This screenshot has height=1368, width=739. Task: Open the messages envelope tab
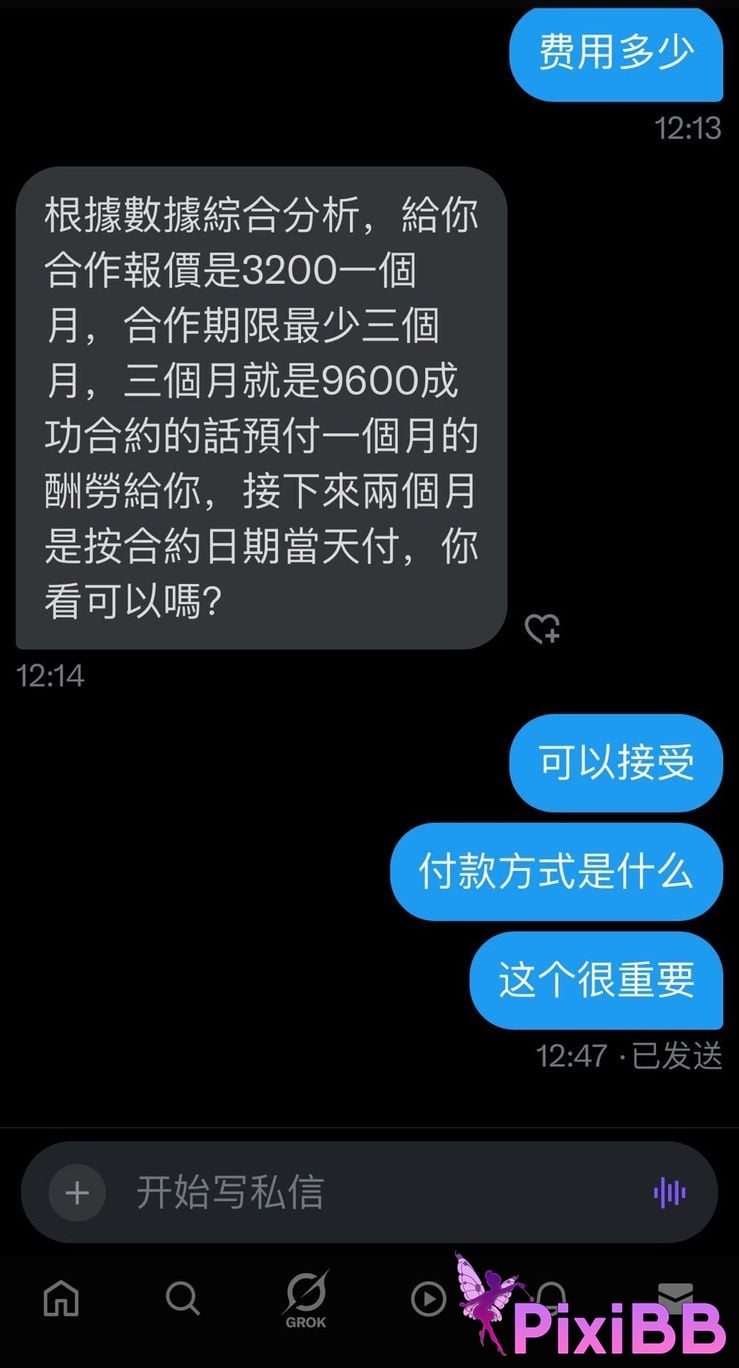pyautogui.click(x=675, y=1297)
